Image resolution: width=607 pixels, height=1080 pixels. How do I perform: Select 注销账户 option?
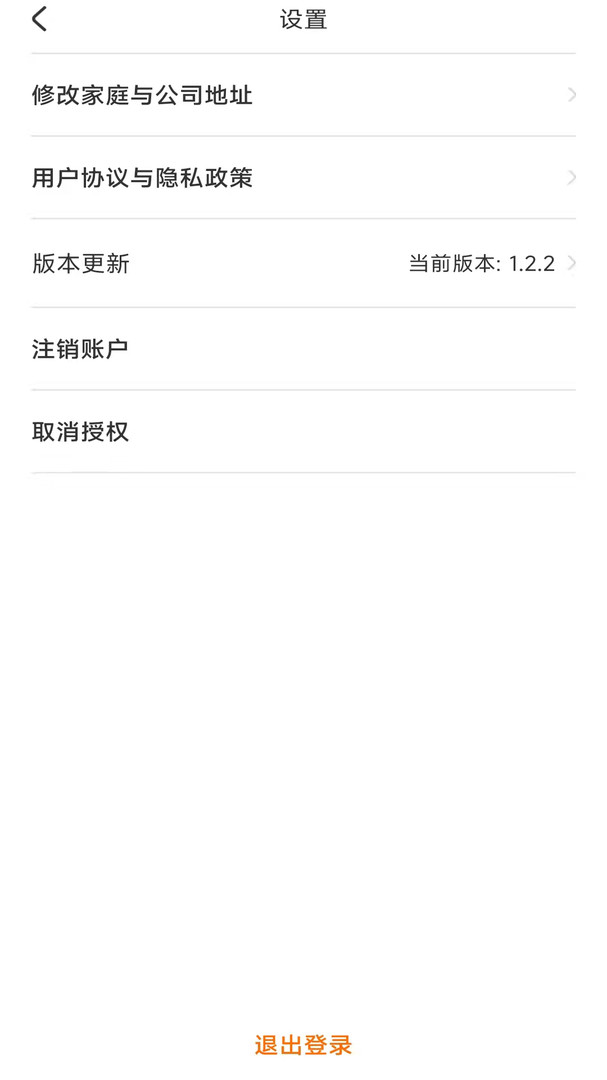coord(303,349)
